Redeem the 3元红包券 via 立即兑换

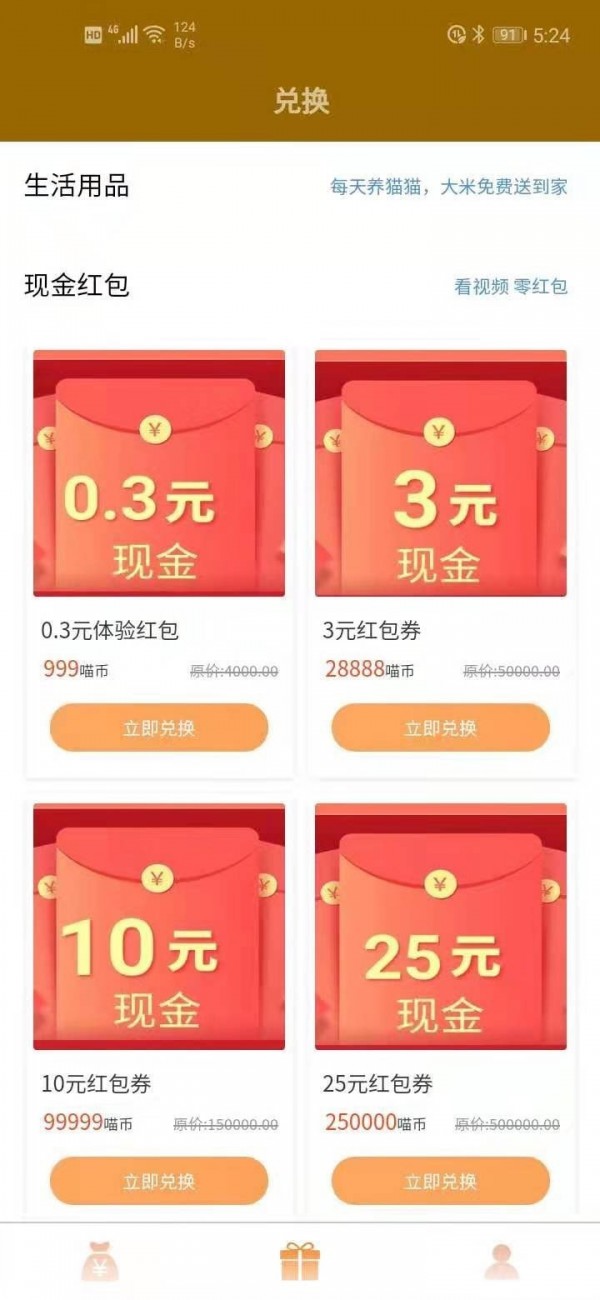click(440, 727)
